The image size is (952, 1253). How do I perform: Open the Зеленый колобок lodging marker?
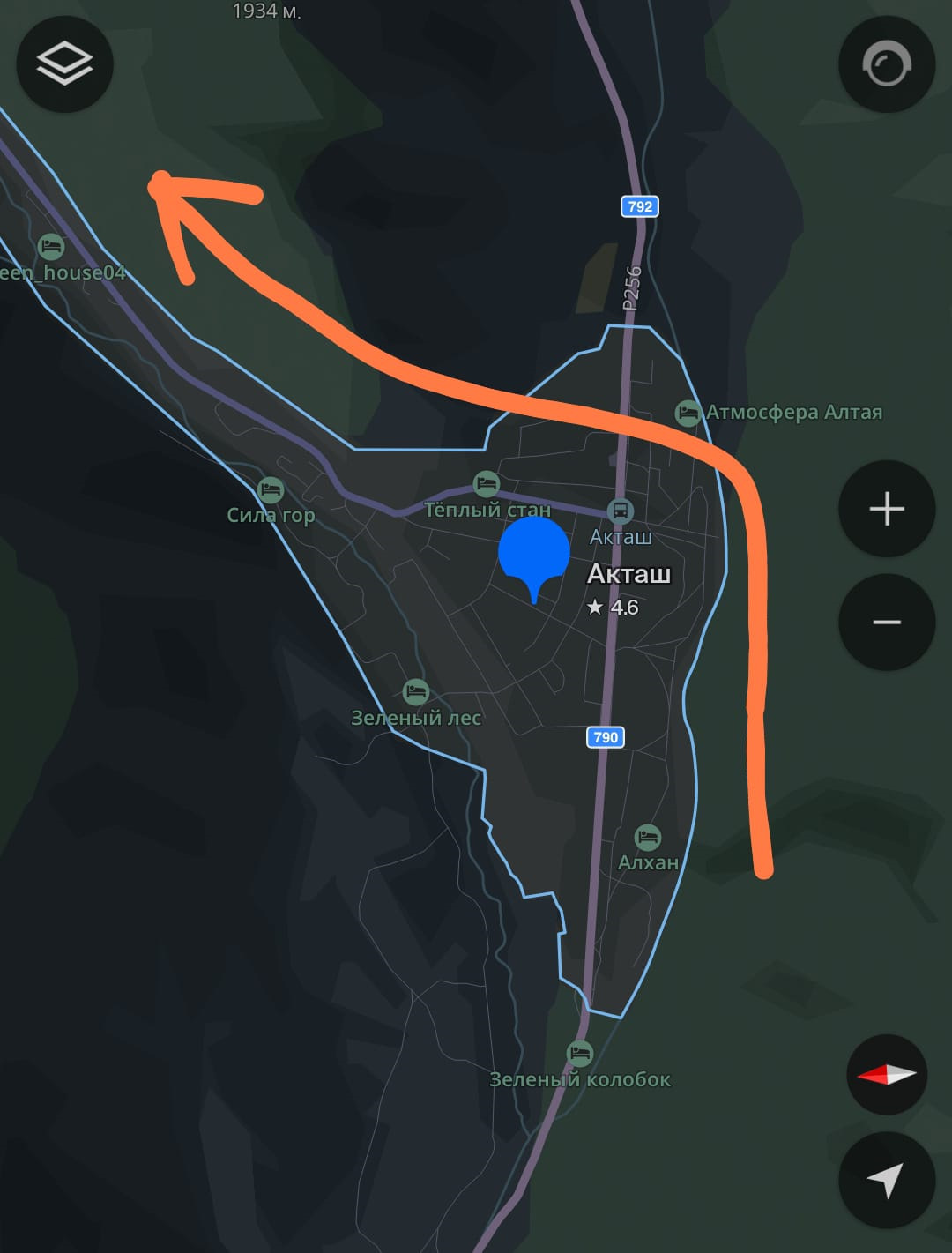(579, 1053)
